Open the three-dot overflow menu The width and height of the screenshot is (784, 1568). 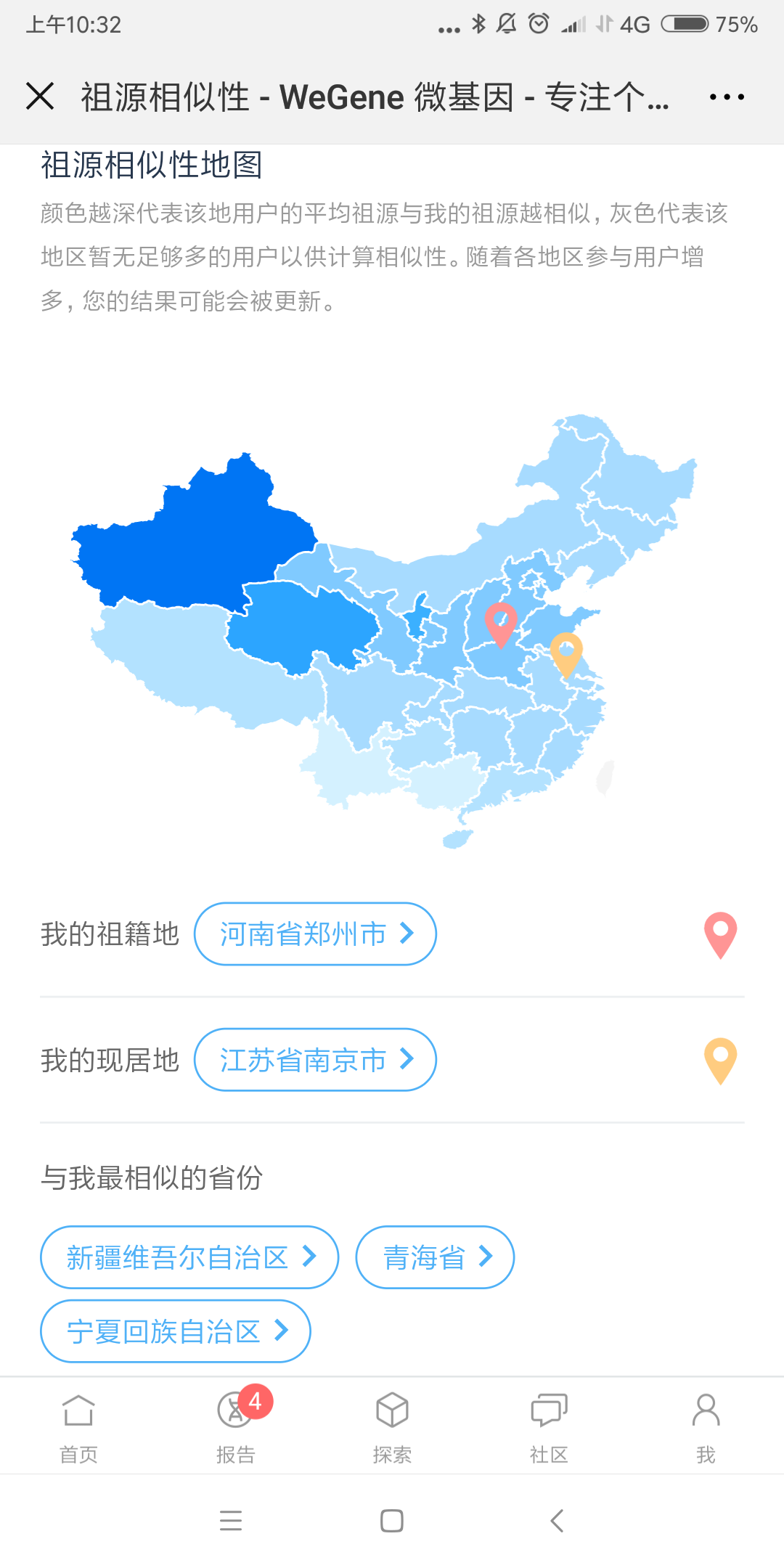click(x=727, y=97)
